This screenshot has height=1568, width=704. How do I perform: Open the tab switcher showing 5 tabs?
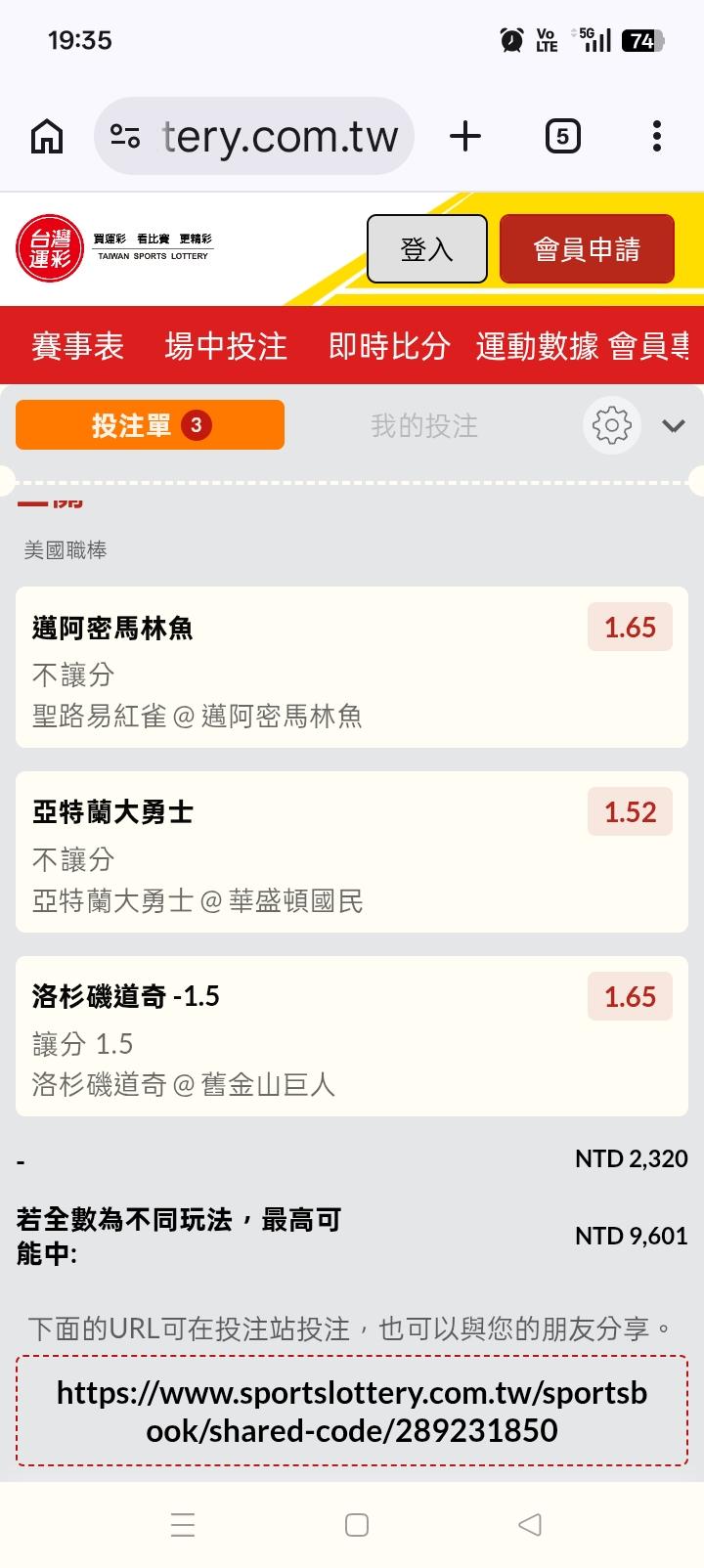(562, 137)
